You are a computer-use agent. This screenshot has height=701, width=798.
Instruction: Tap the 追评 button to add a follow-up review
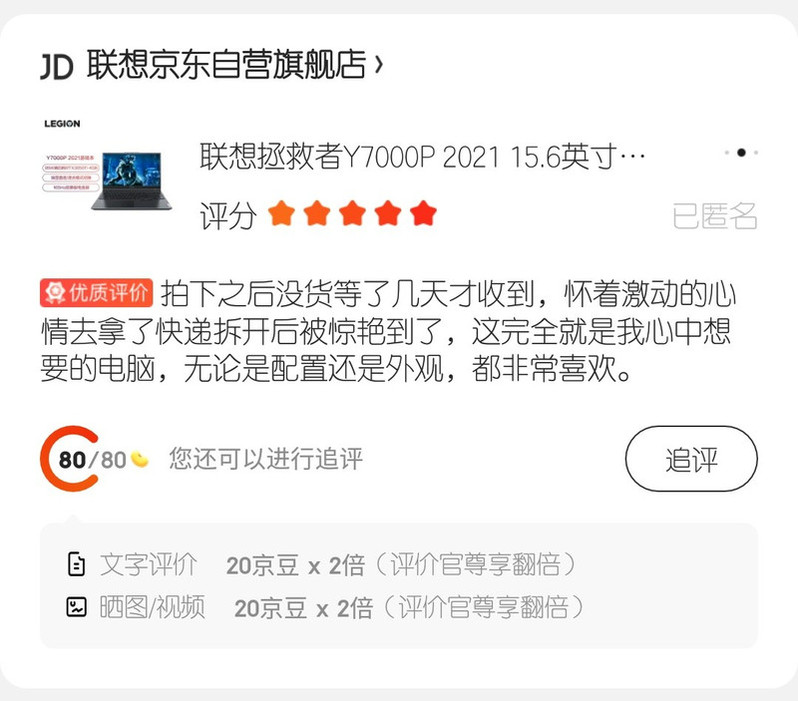(x=691, y=460)
